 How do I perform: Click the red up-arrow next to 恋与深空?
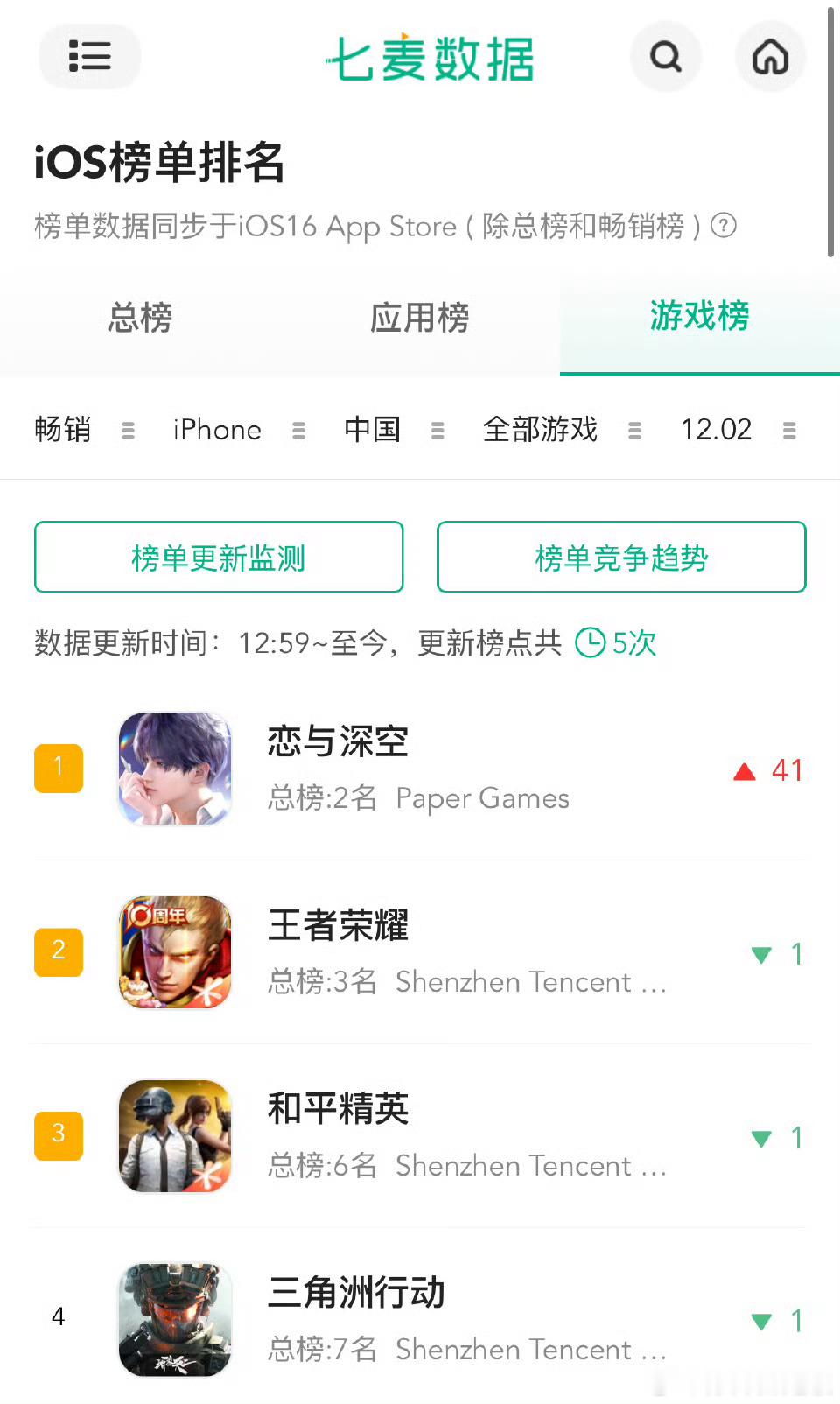[x=743, y=769]
